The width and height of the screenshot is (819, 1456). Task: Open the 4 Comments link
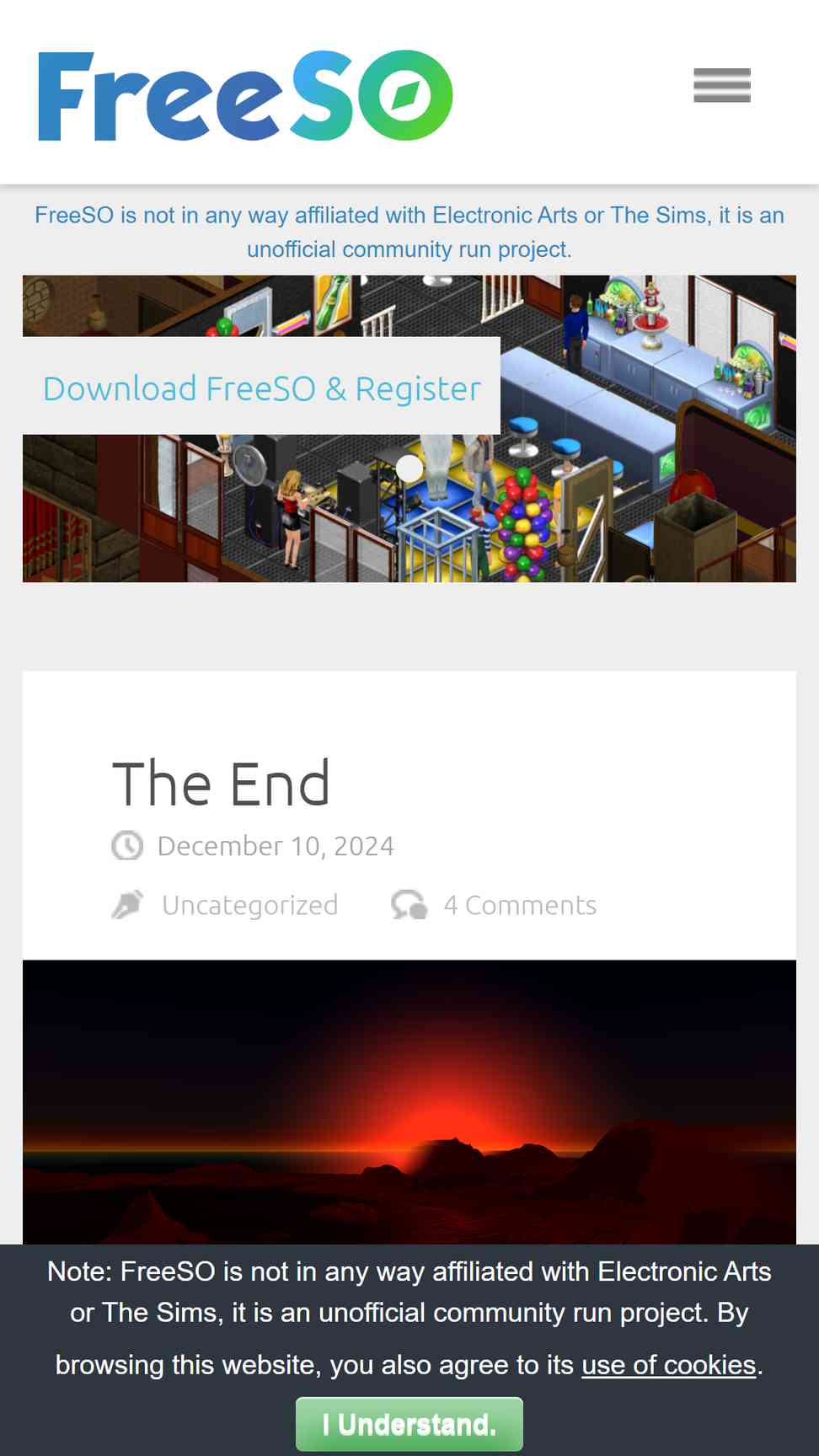point(520,905)
